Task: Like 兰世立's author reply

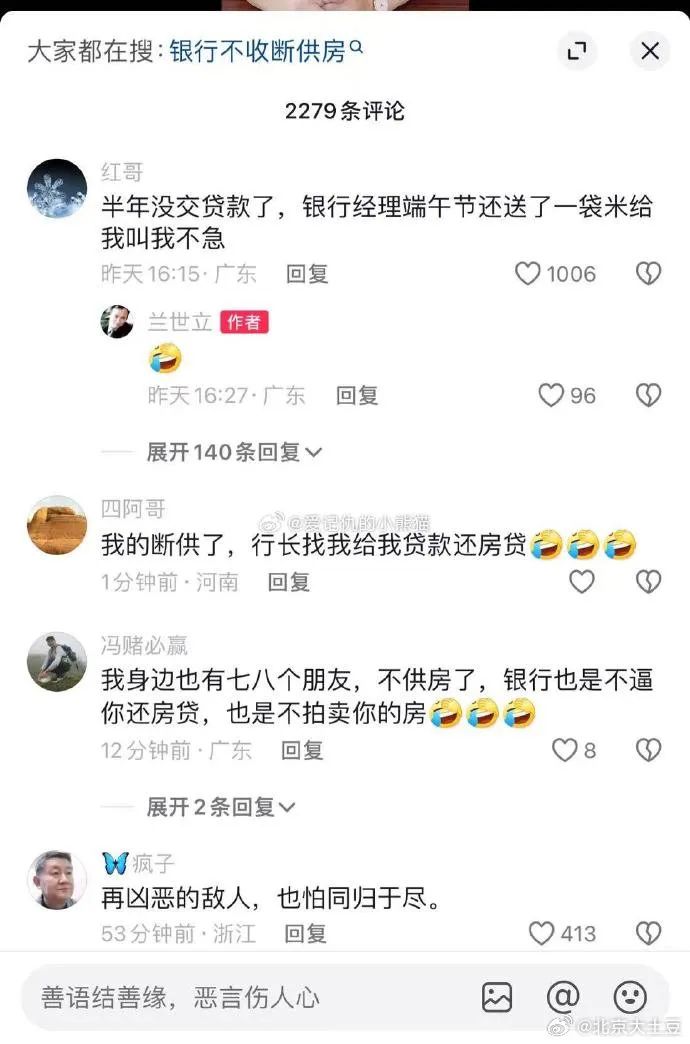Action: [x=552, y=396]
